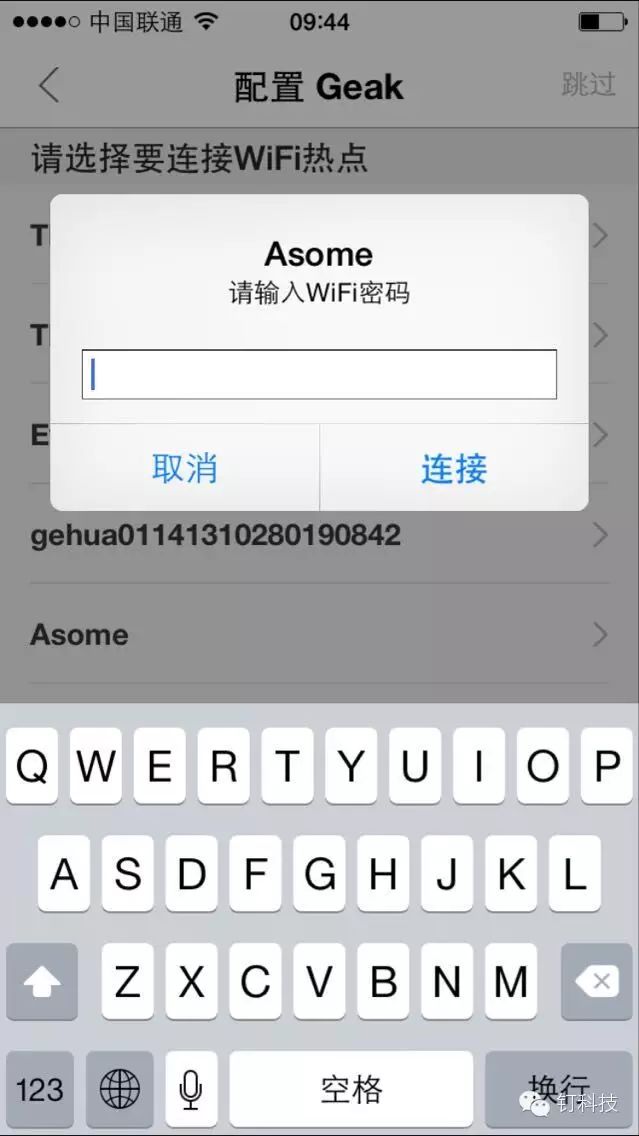Switch keyboard to 123 numbers
Viewport: 639px width, 1136px height.
pos(40,1090)
